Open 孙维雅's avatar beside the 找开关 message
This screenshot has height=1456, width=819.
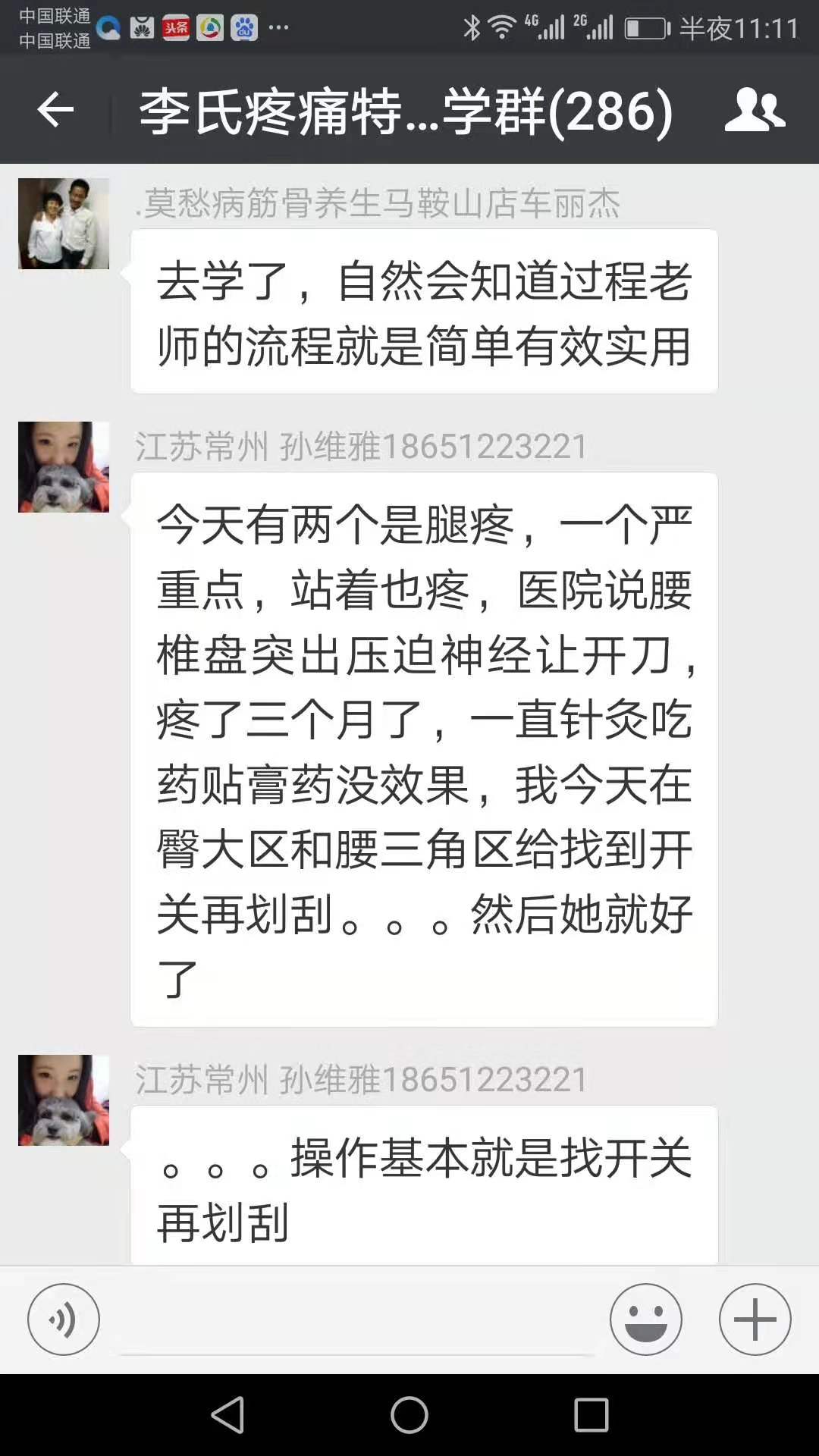64,1100
